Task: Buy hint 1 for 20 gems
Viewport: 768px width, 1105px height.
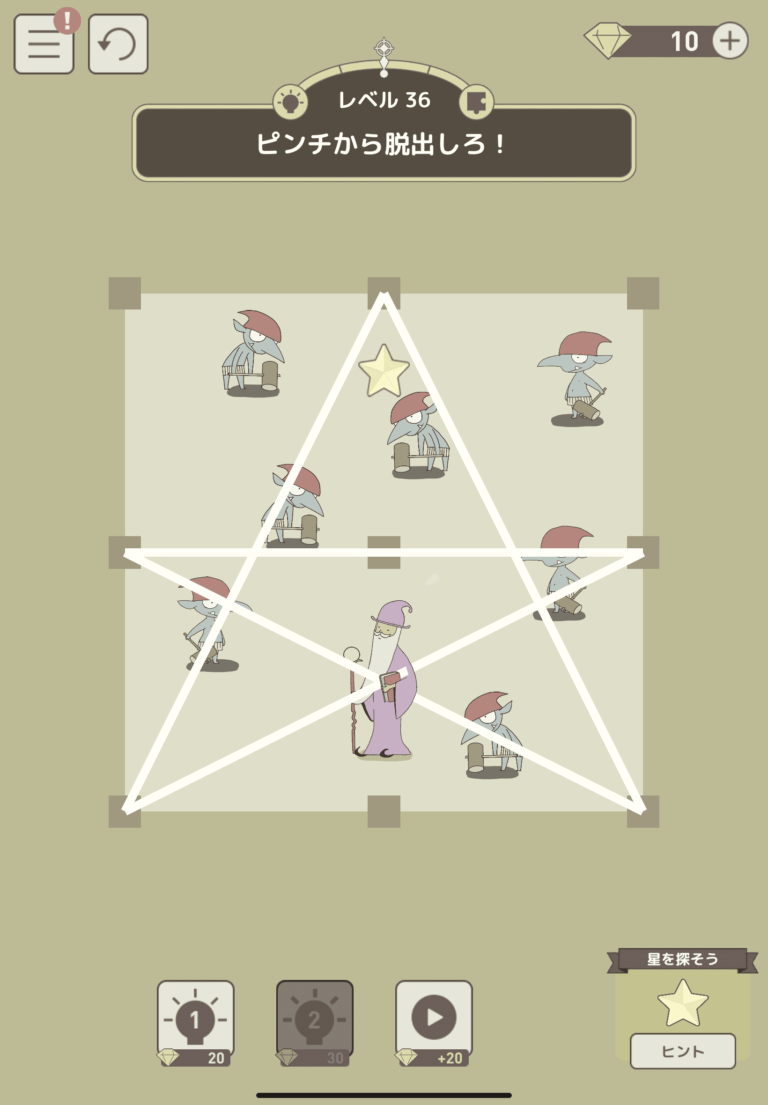Action: [x=196, y=1022]
